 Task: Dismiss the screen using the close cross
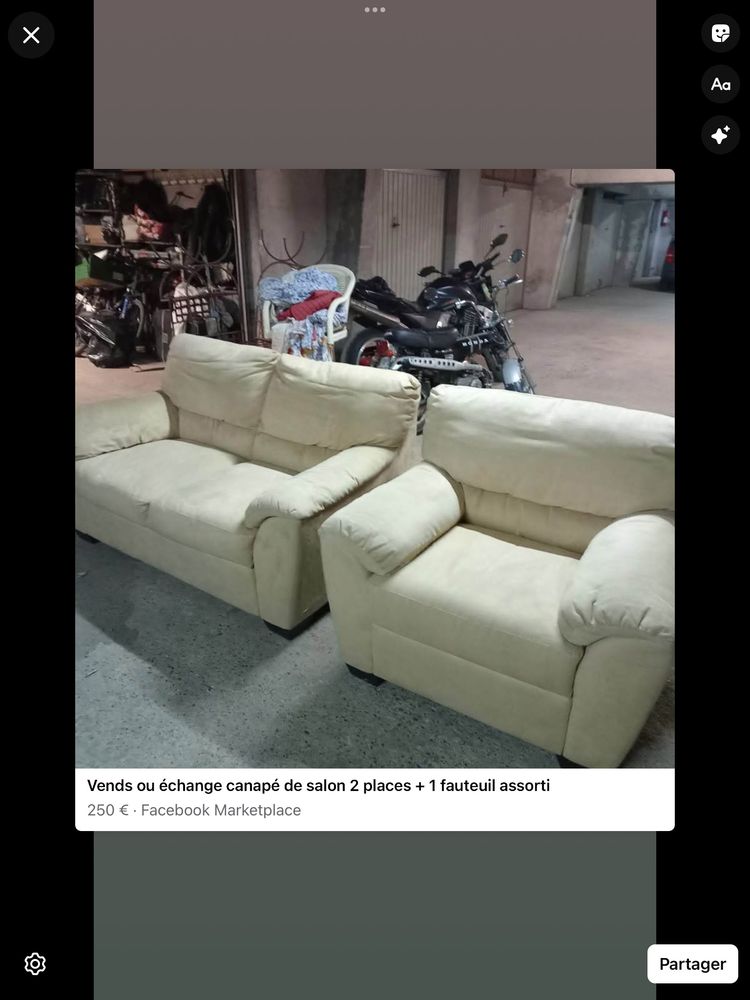click(31, 33)
